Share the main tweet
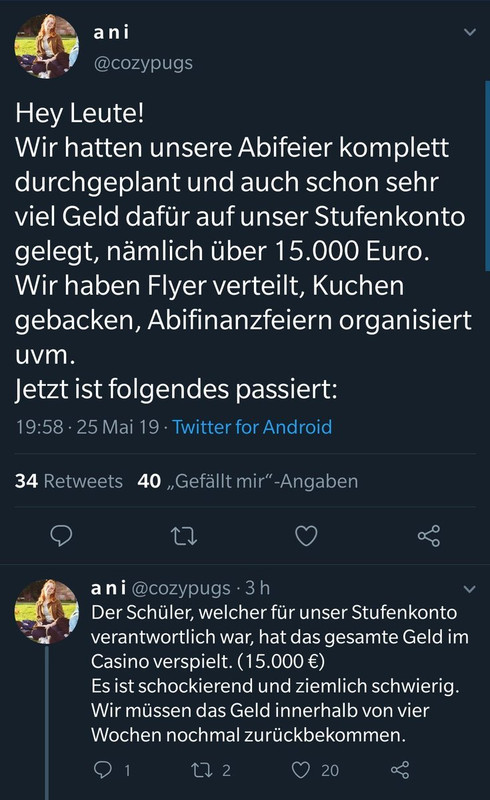The height and width of the screenshot is (800, 490). click(x=429, y=536)
